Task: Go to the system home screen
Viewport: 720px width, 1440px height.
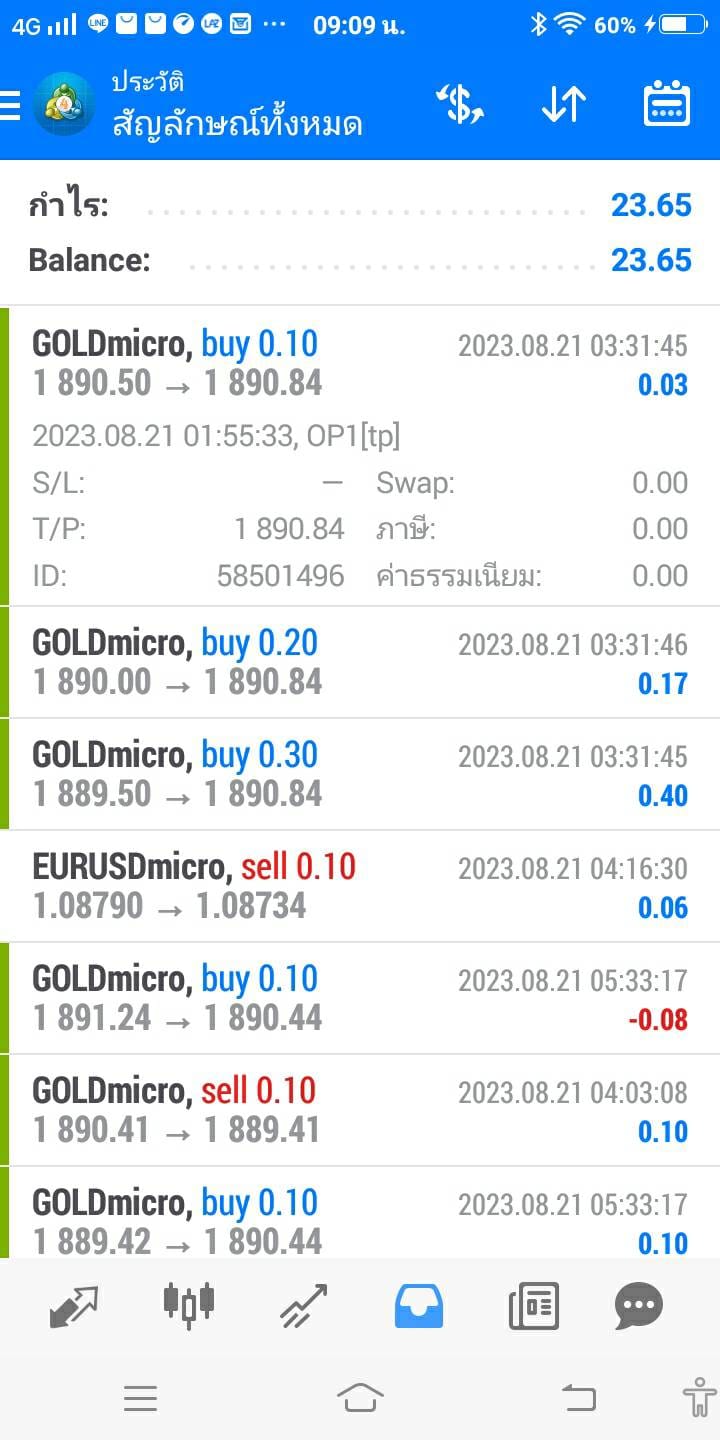Action: tap(360, 1397)
